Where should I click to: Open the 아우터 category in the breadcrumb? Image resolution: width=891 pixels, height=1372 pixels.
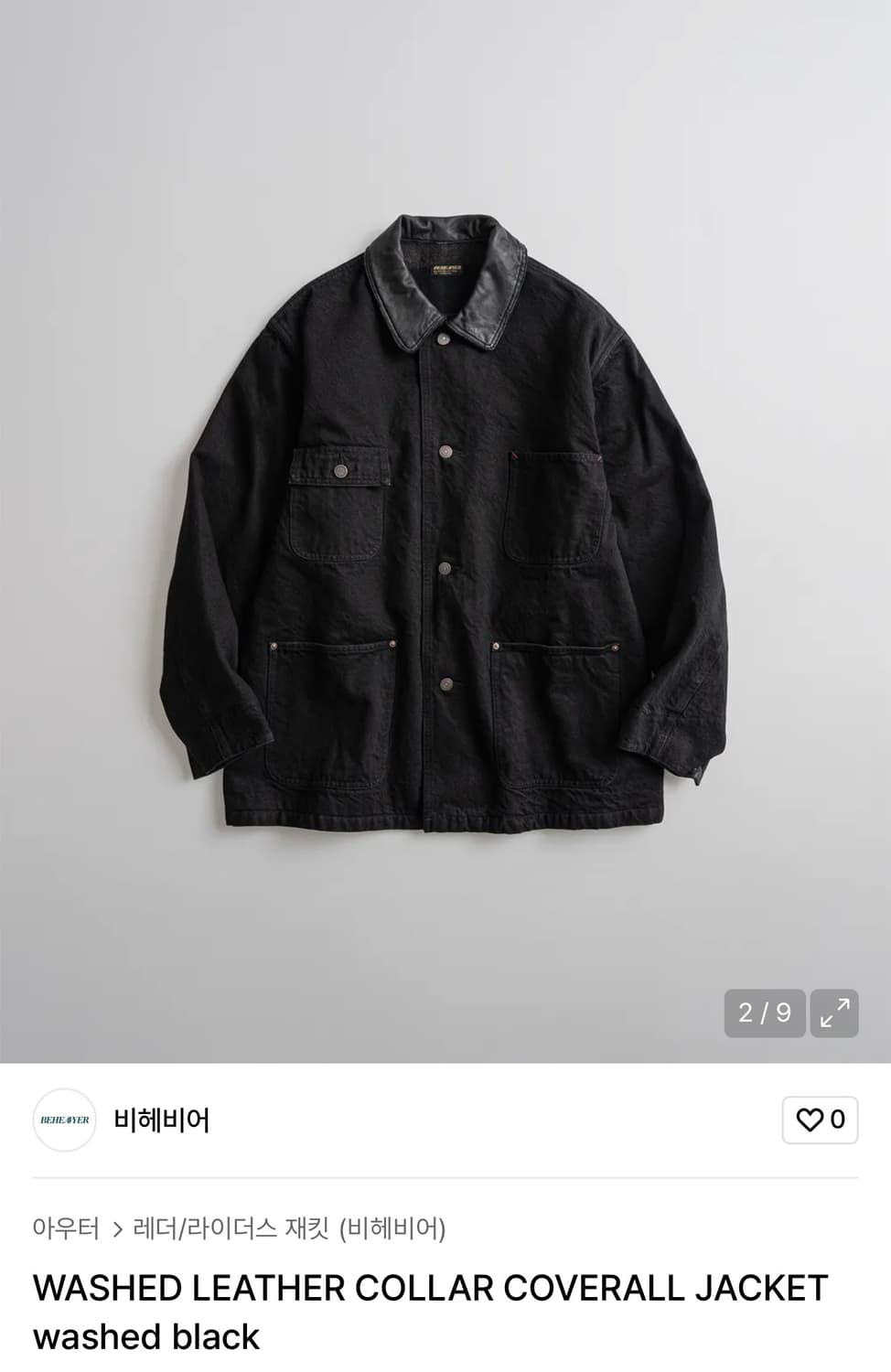point(64,1230)
